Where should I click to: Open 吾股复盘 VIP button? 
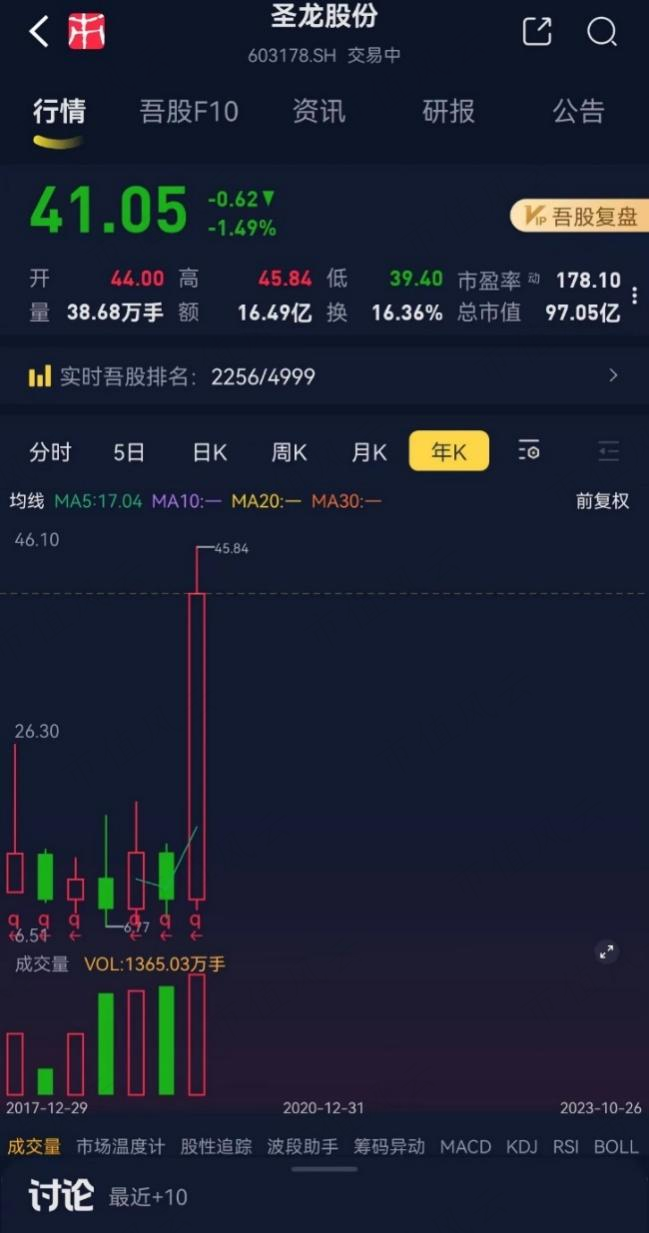pyautogui.click(x=580, y=216)
